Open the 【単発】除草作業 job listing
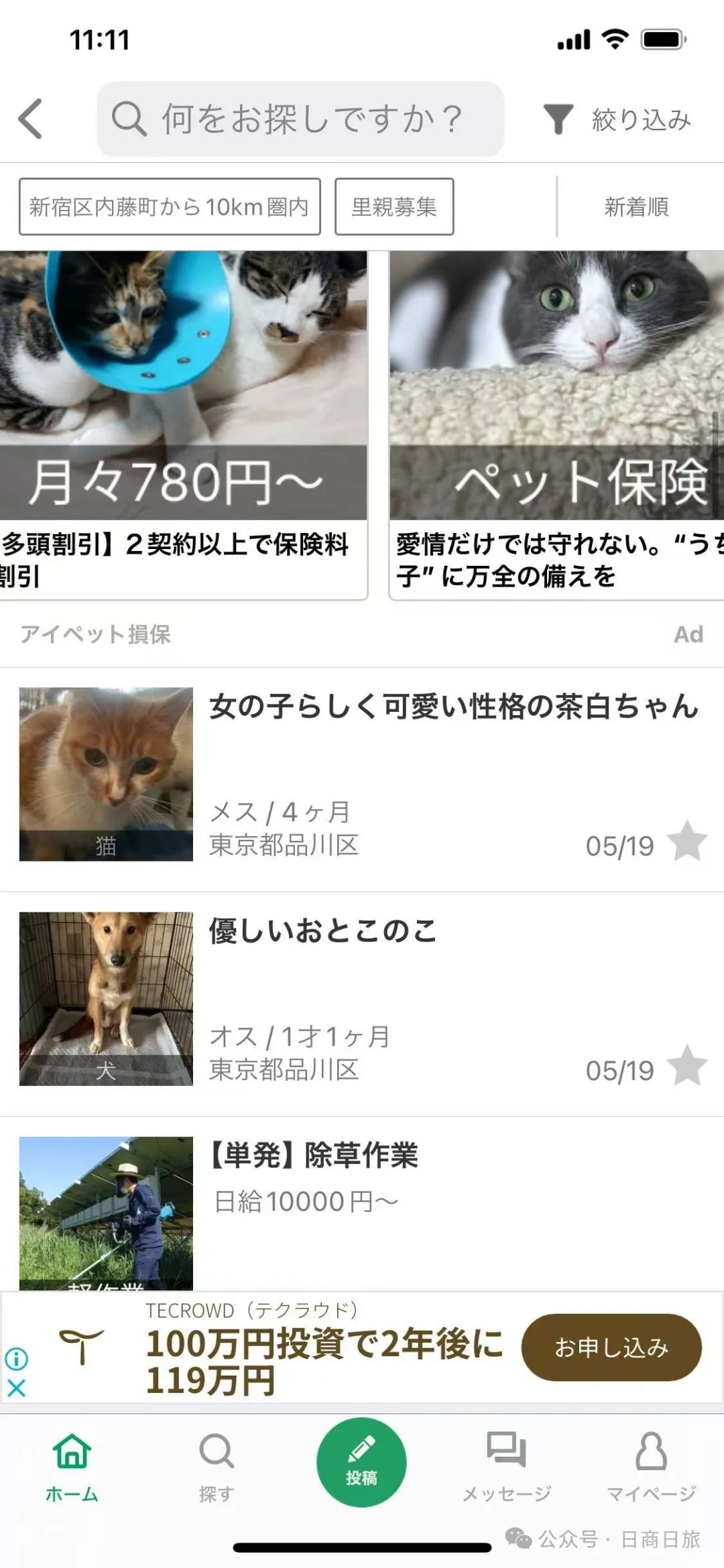The width and height of the screenshot is (724, 1568). tap(362, 1205)
